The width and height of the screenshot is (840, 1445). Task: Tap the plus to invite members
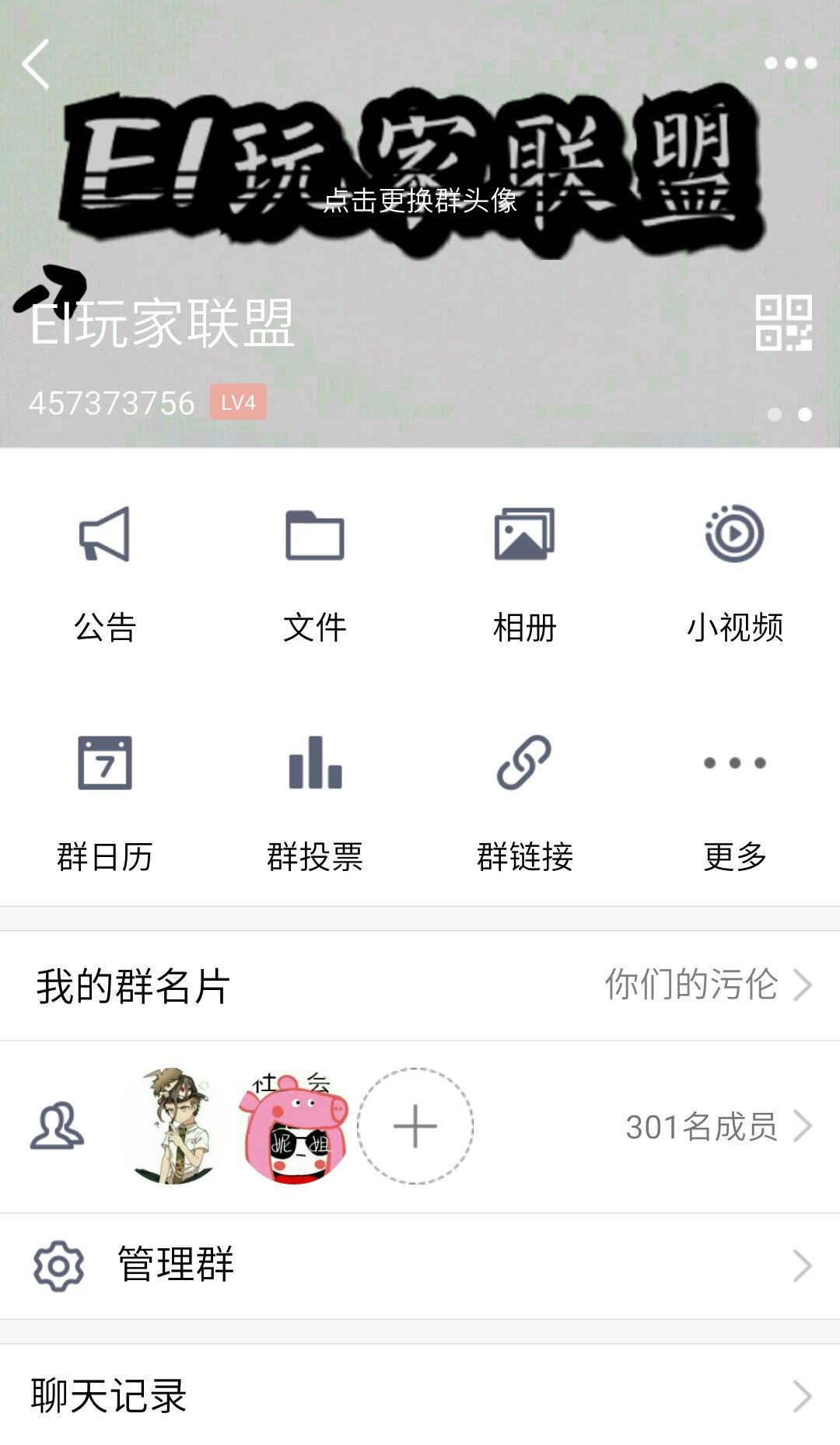coord(415,1125)
